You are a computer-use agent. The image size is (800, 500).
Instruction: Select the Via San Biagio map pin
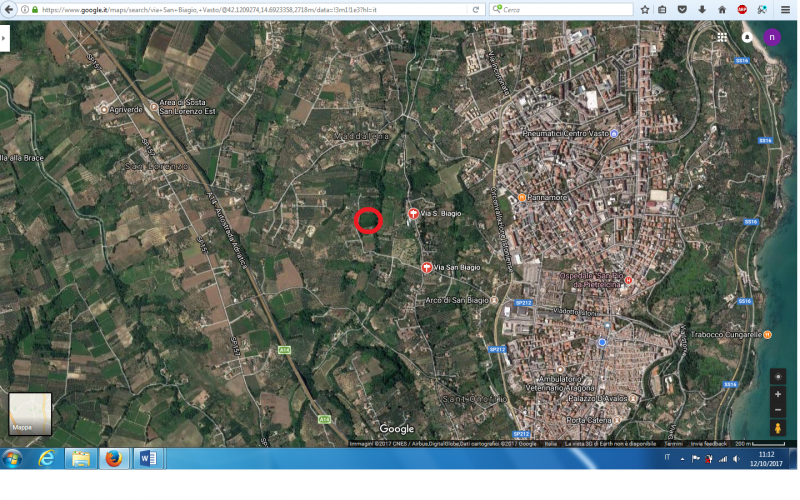click(x=427, y=267)
